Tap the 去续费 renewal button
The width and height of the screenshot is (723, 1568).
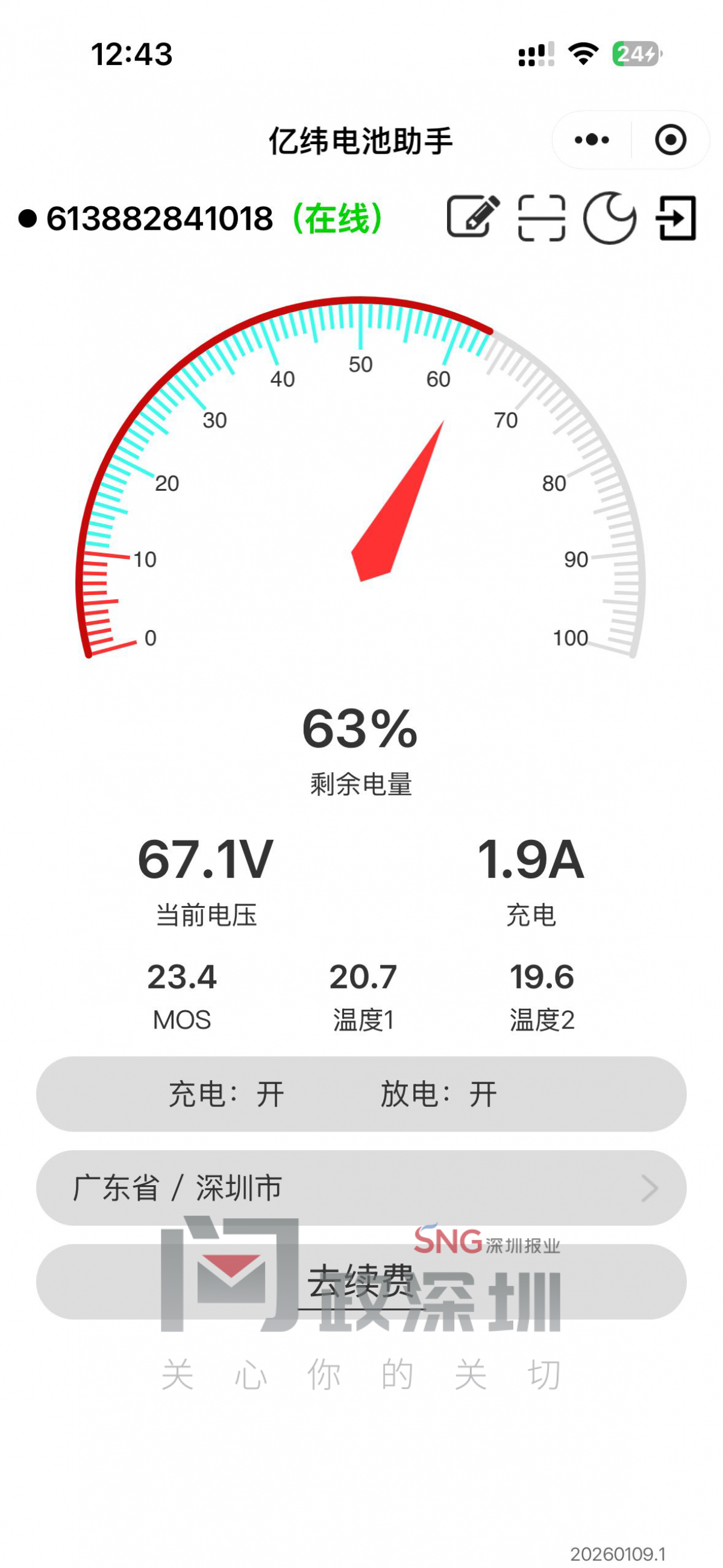361,1281
